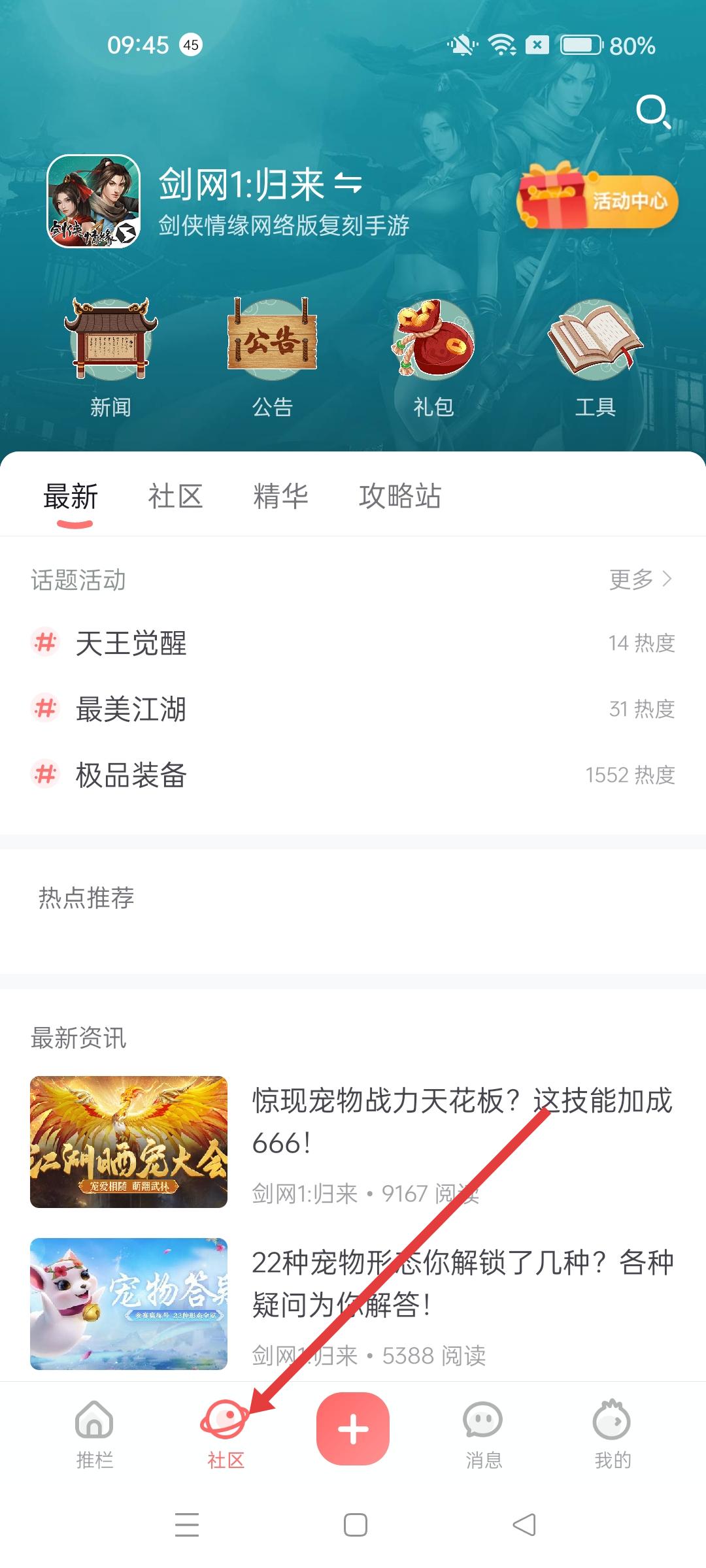This screenshot has height=1568, width=706.
Task: Select the 社区 top tab
Action: click(175, 497)
